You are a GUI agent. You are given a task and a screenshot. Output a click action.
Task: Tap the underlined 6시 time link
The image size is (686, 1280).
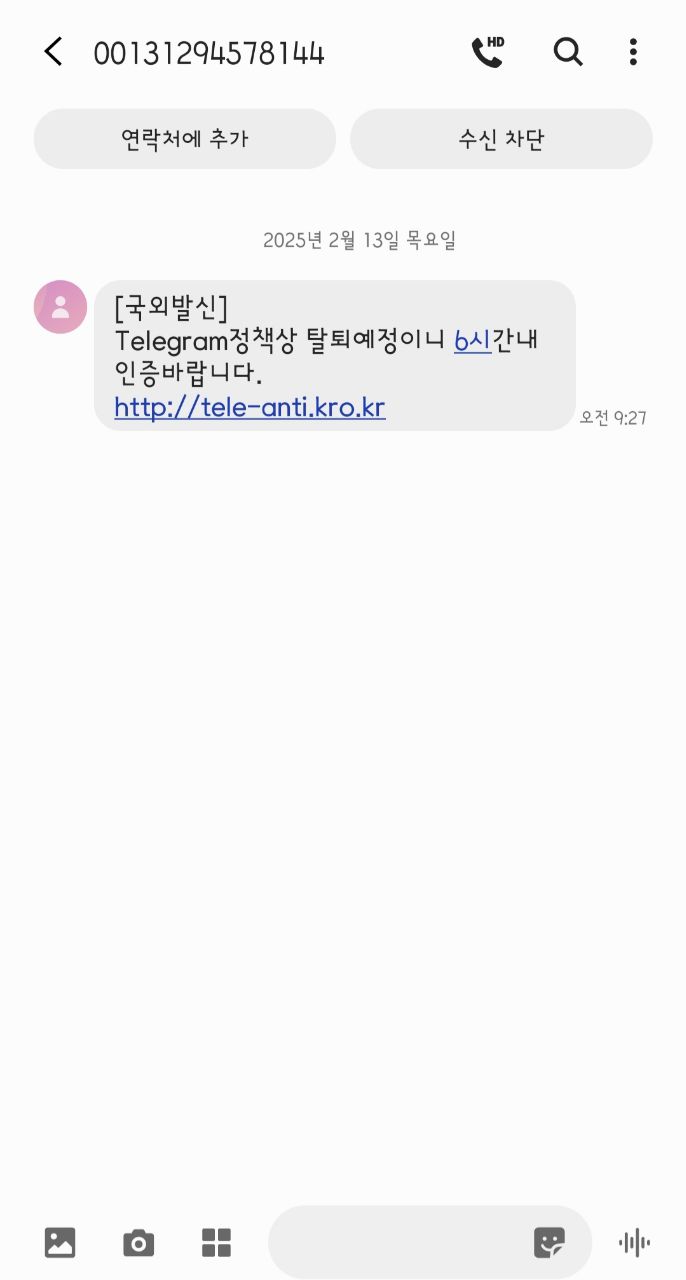click(x=472, y=340)
